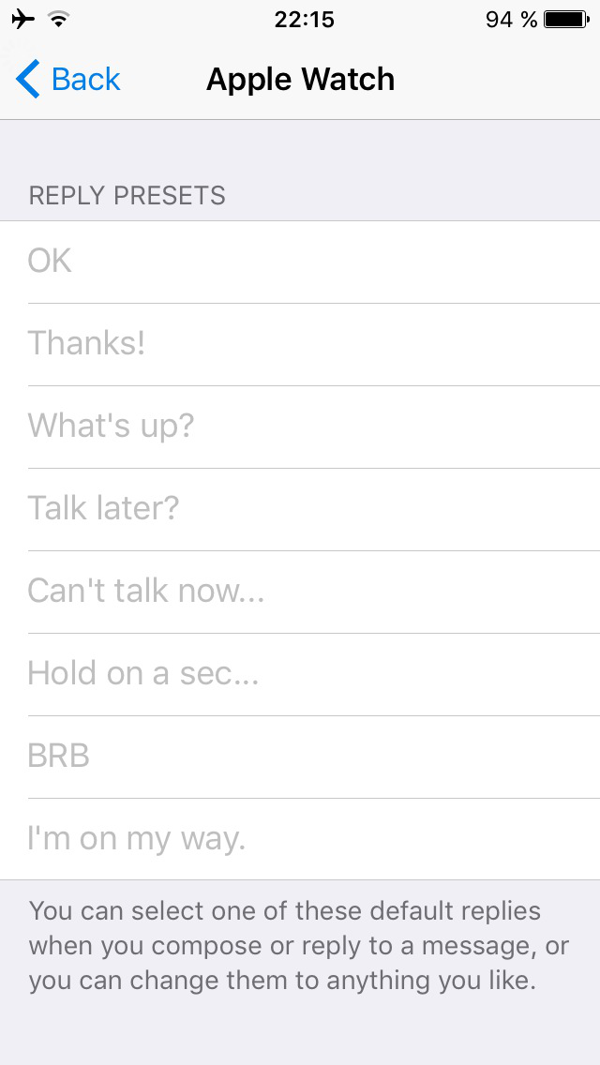Screen dimensions: 600x1065
Task: Tap the Thanks! preset field
Action: pyautogui.click(x=300, y=344)
